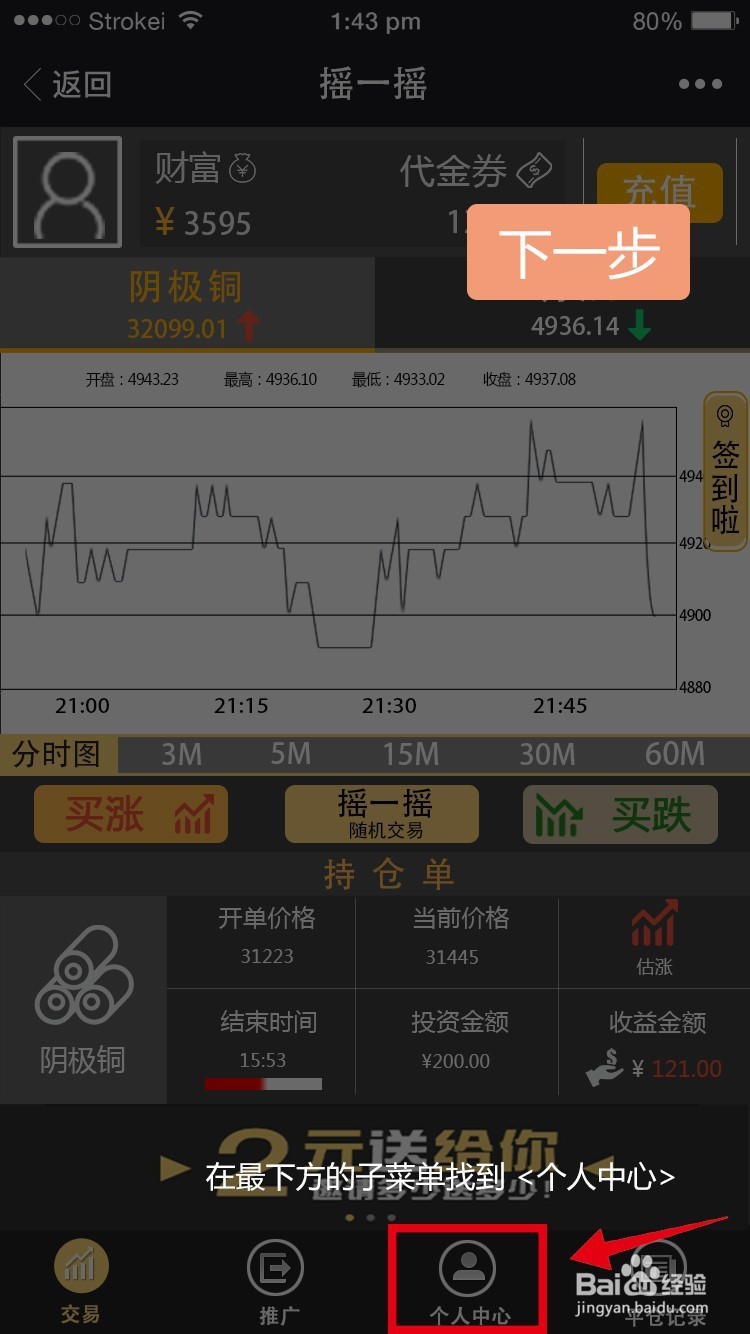
Task: Tap the 结束时间 countdown progress bar
Action: (264, 1083)
